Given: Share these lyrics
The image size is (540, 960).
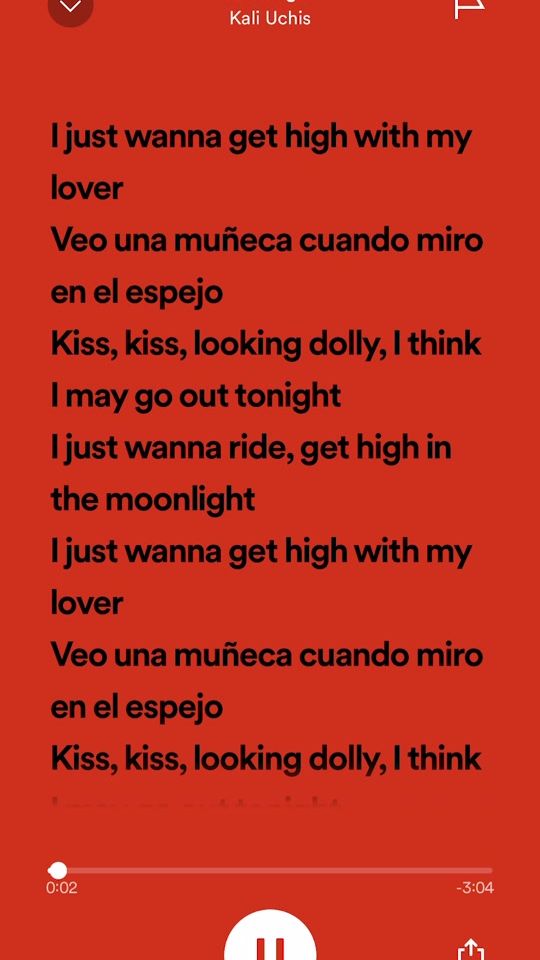Looking at the screenshot, I should [471, 949].
